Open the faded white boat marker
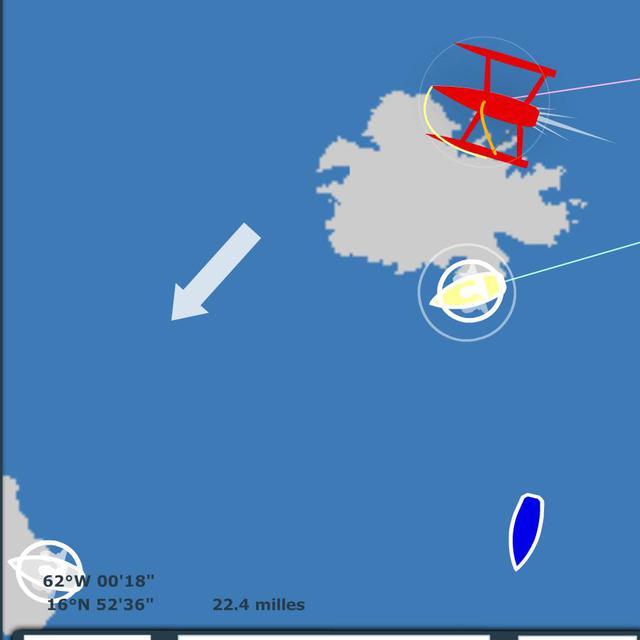Image resolution: width=640 pixels, height=640 pixels. click(46, 571)
